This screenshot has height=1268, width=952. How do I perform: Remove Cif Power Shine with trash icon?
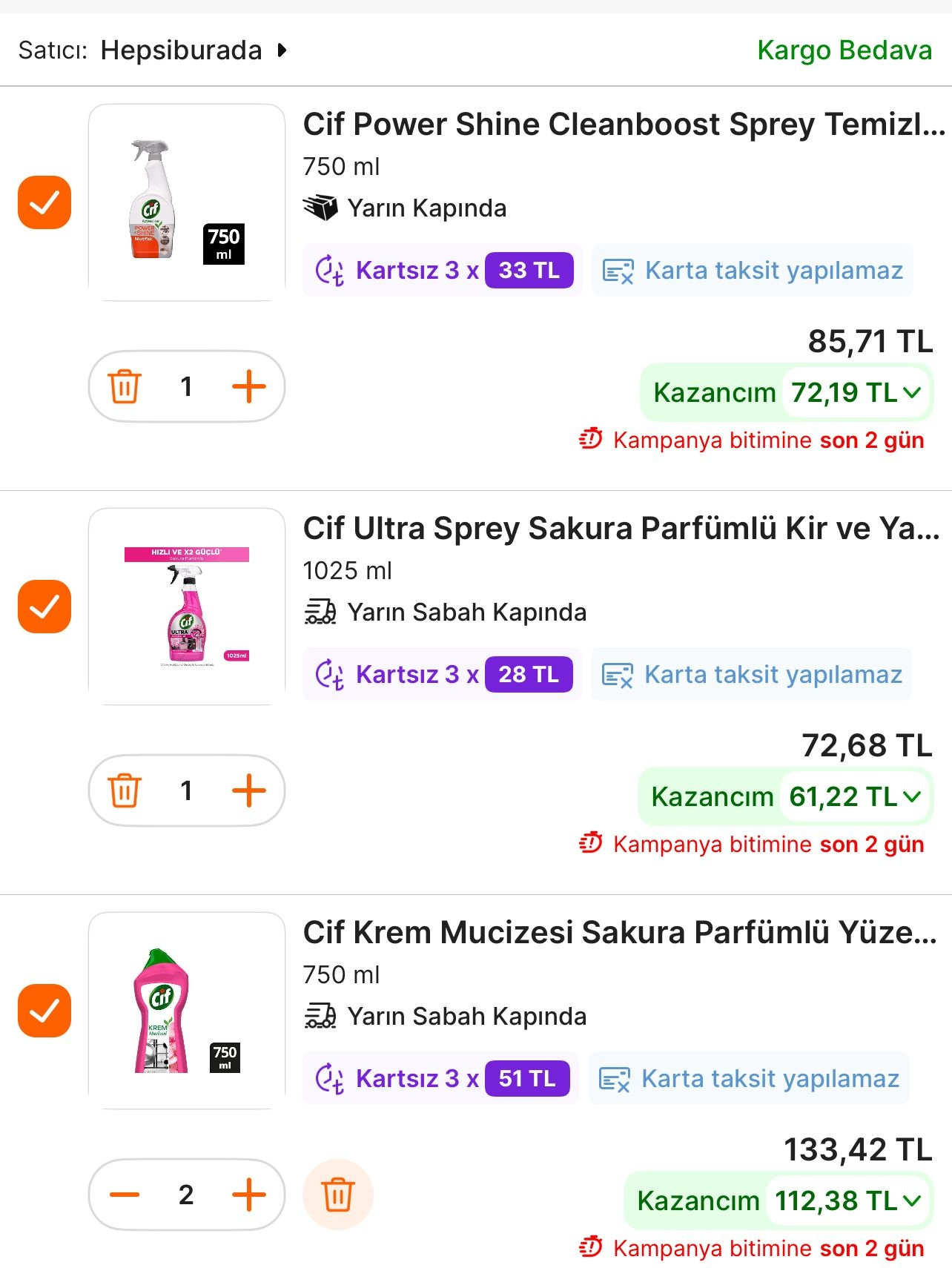point(125,386)
